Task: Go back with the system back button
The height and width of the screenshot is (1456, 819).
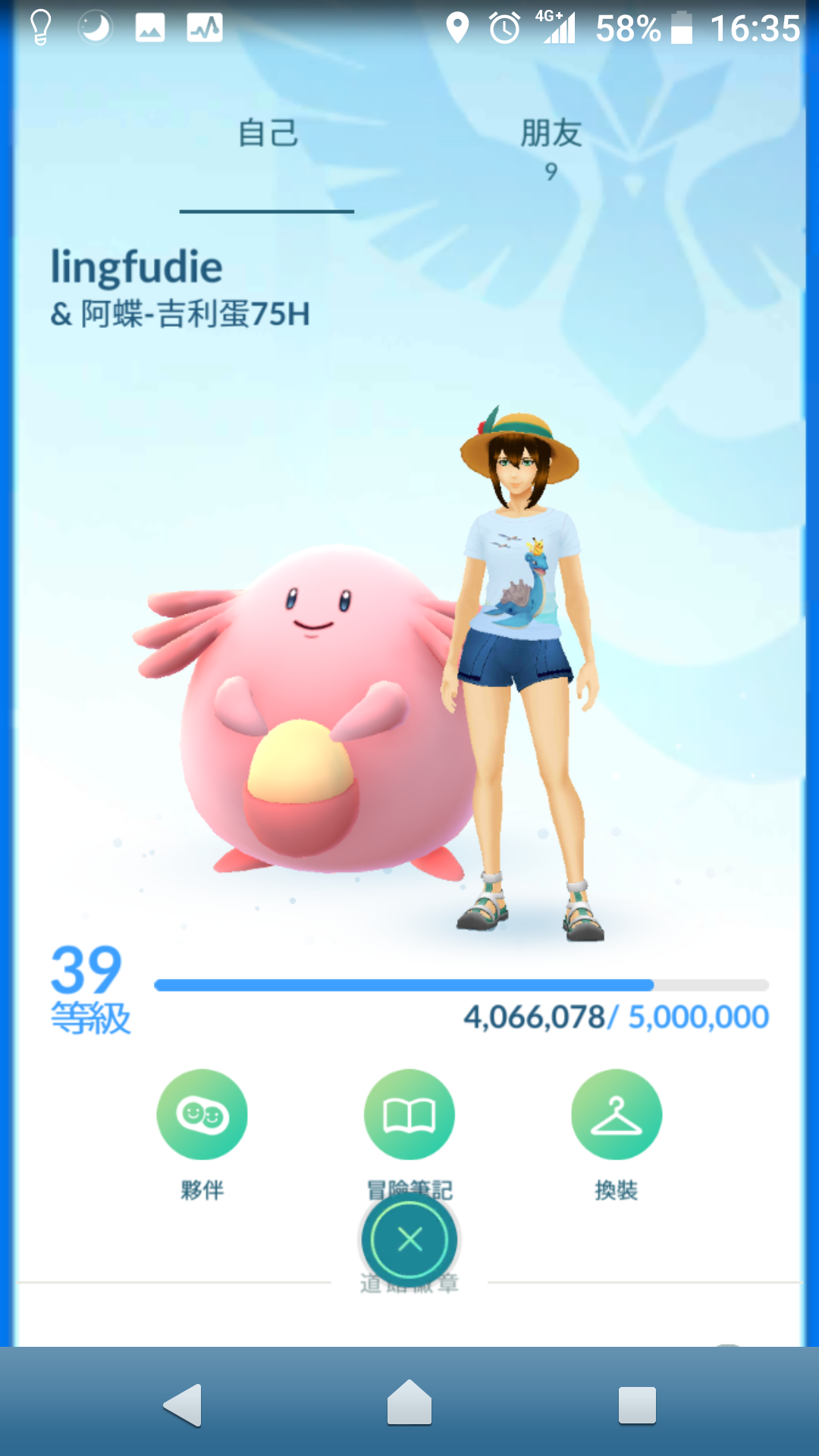Action: click(x=183, y=1404)
